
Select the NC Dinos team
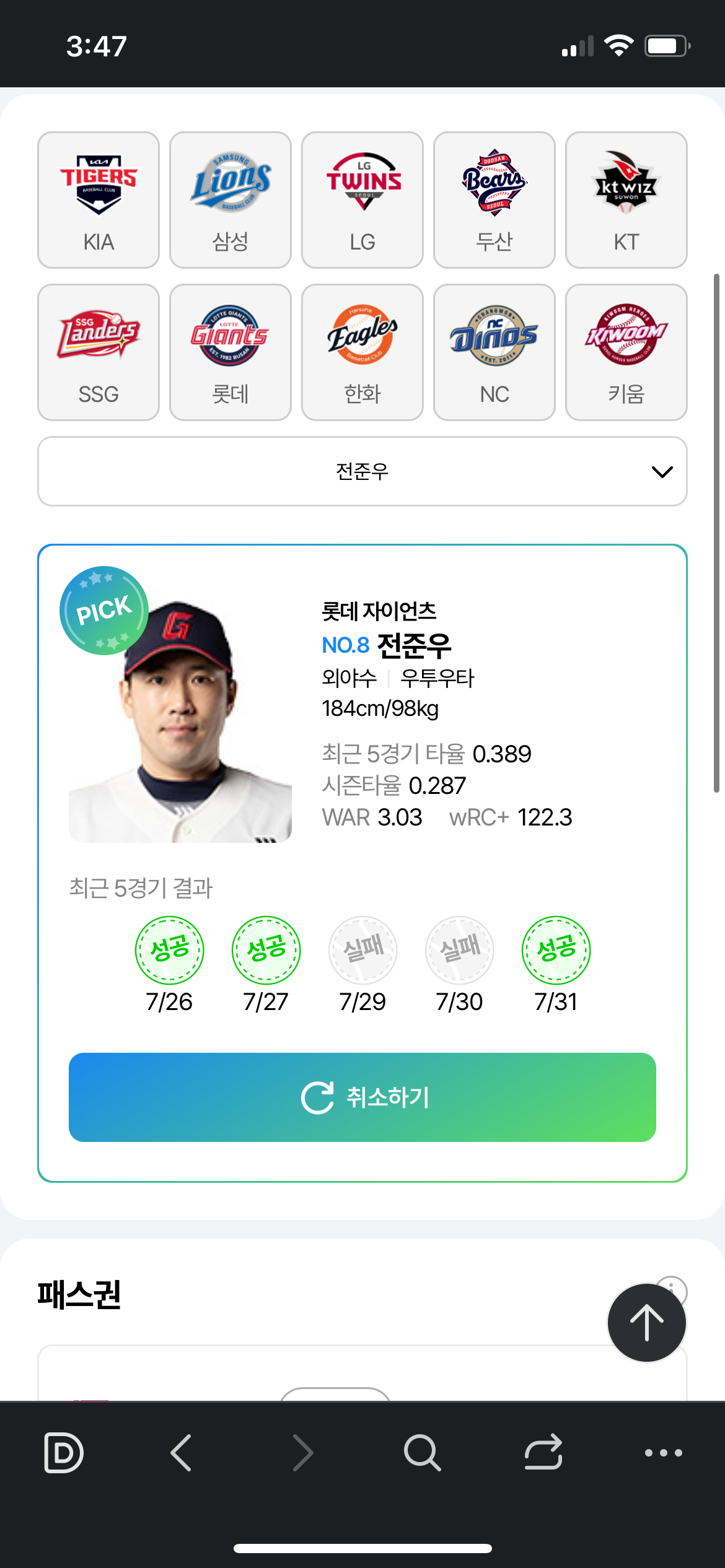[494, 352]
